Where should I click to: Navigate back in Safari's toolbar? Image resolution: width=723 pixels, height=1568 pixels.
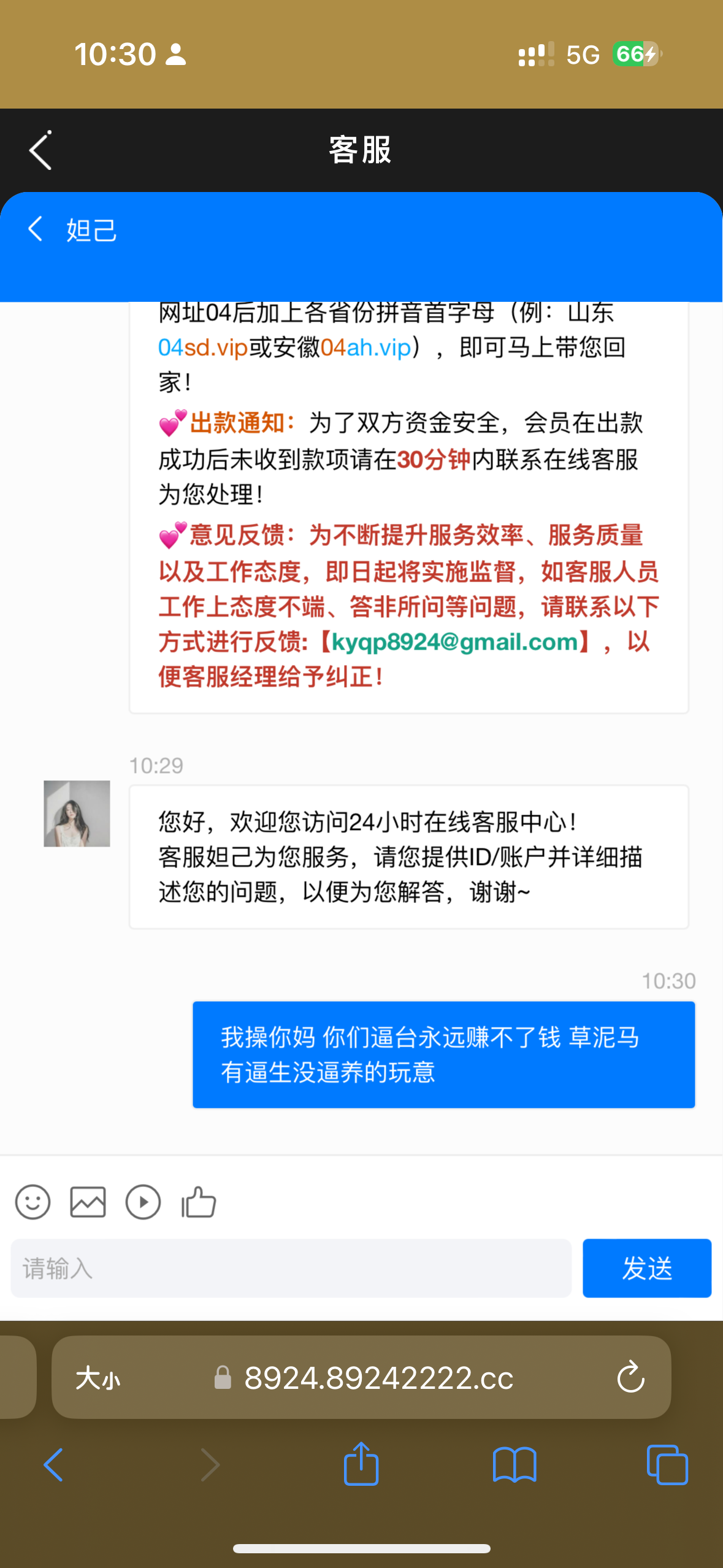tap(54, 1464)
